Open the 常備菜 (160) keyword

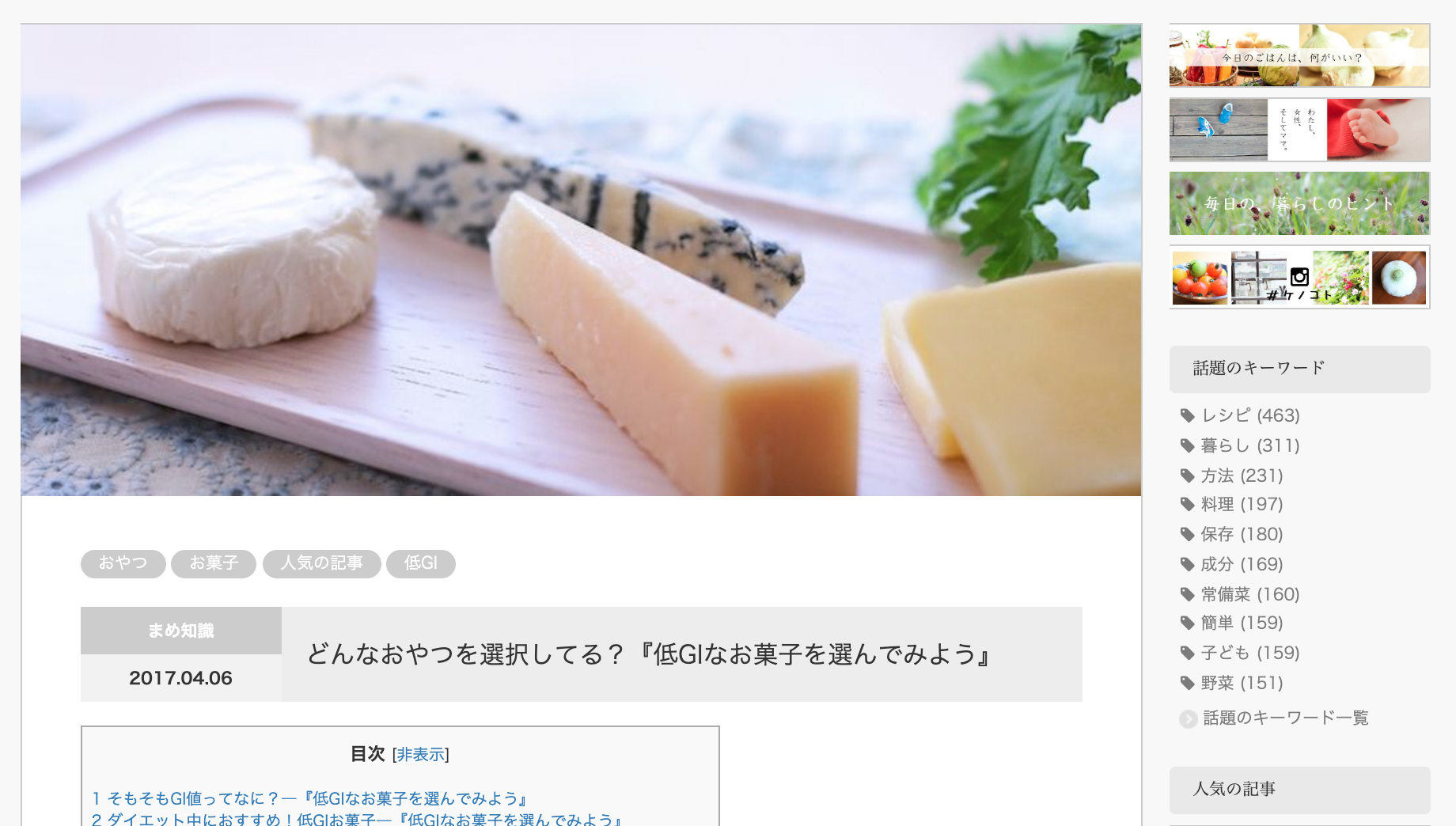[x=1250, y=594]
